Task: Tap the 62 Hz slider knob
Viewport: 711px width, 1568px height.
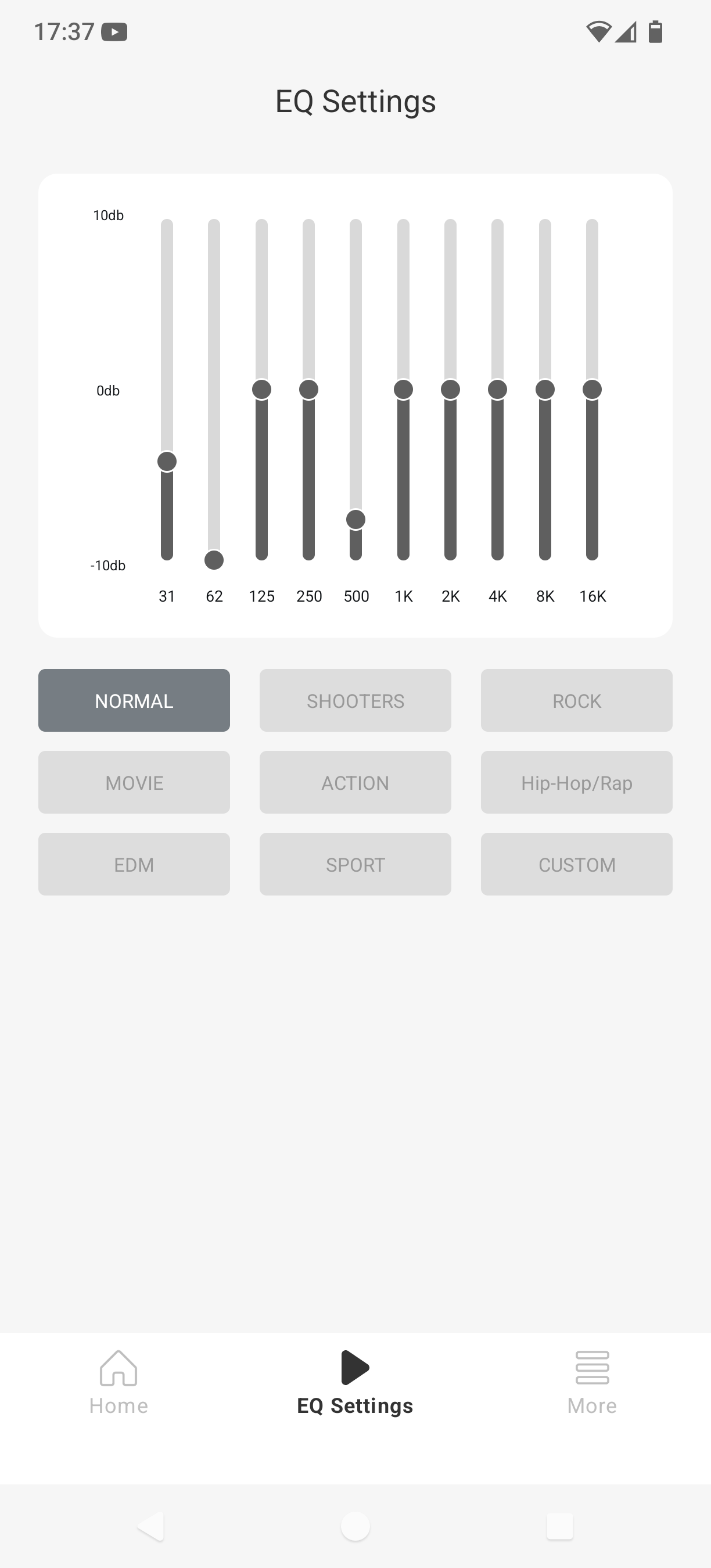Action: [x=214, y=559]
